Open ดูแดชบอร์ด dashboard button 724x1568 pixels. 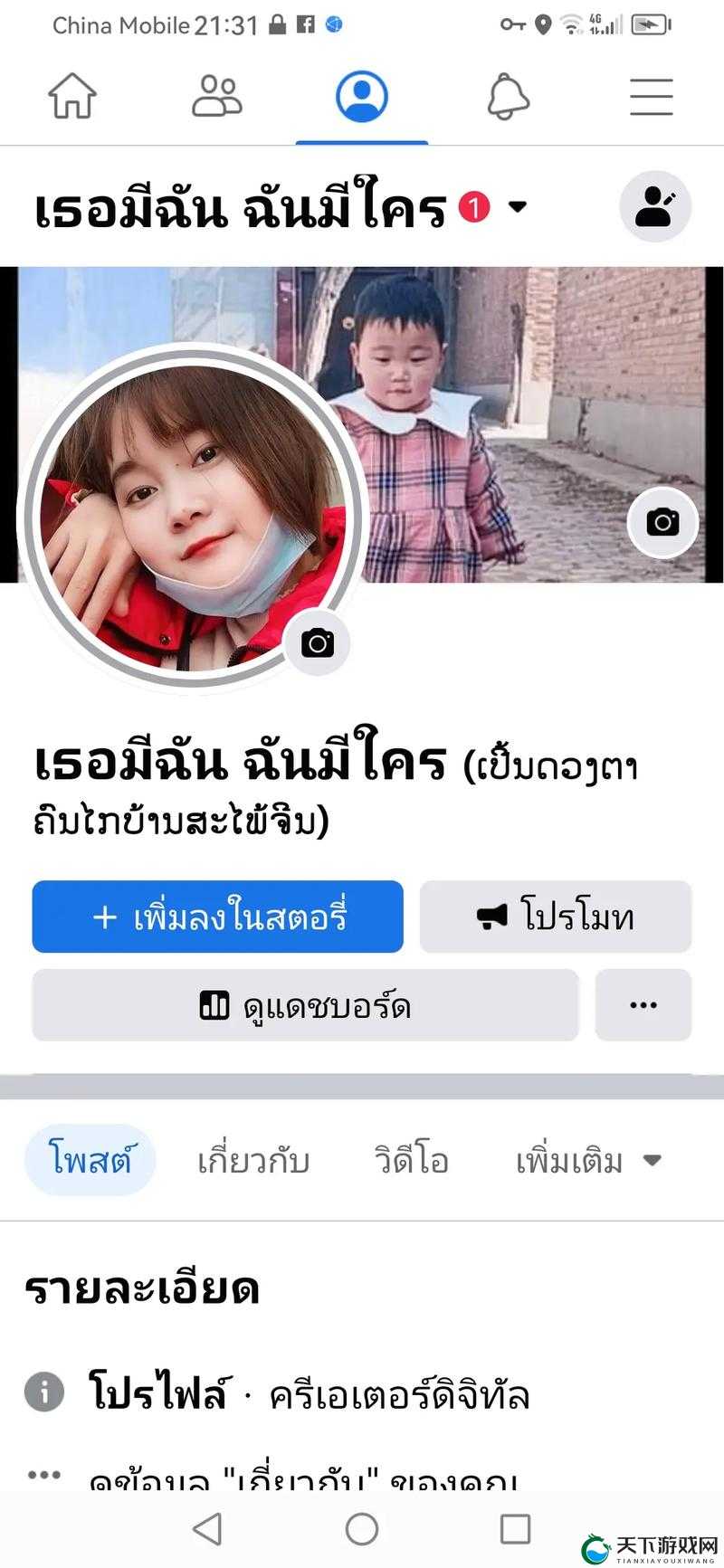click(305, 1005)
